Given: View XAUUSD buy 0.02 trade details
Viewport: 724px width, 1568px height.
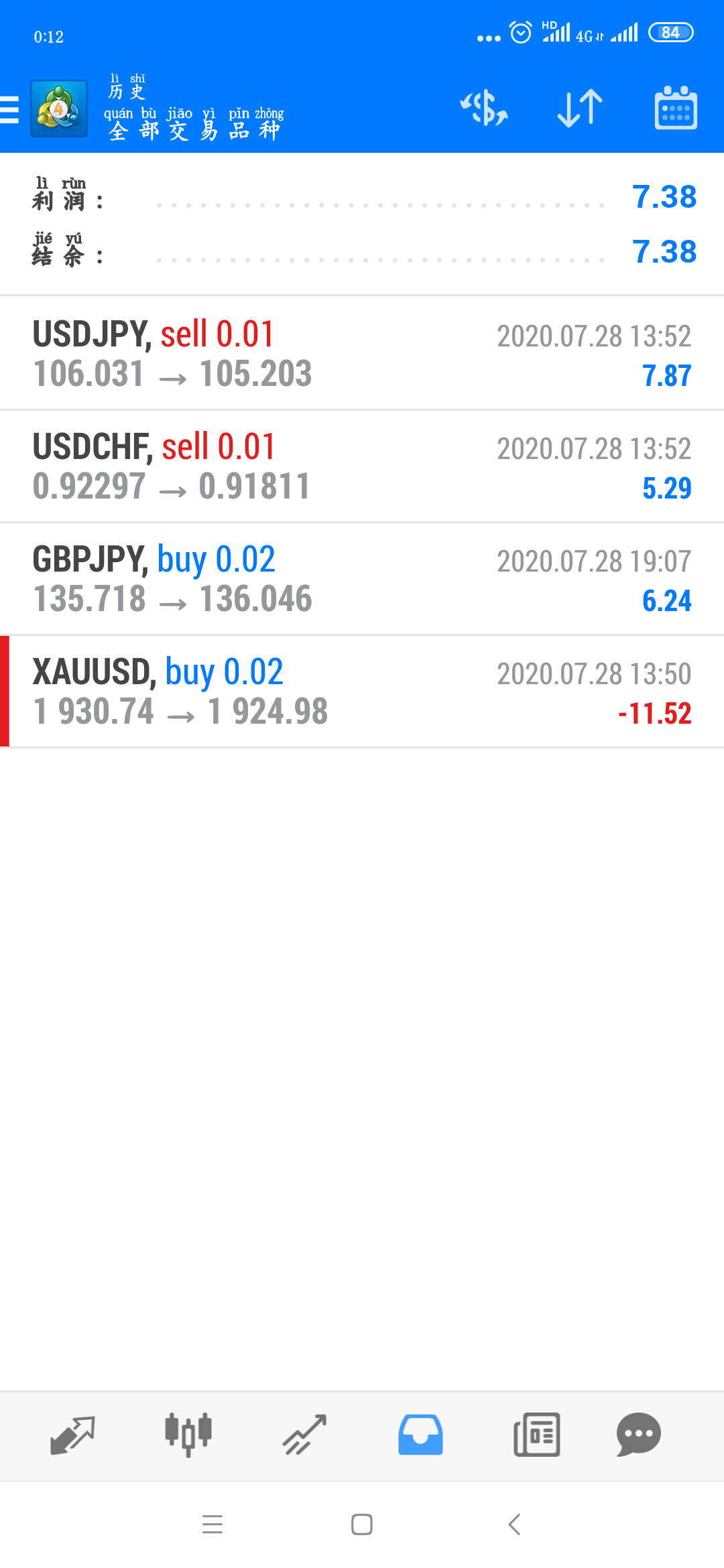Looking at the screenshot, I should [x=362, y=691].
